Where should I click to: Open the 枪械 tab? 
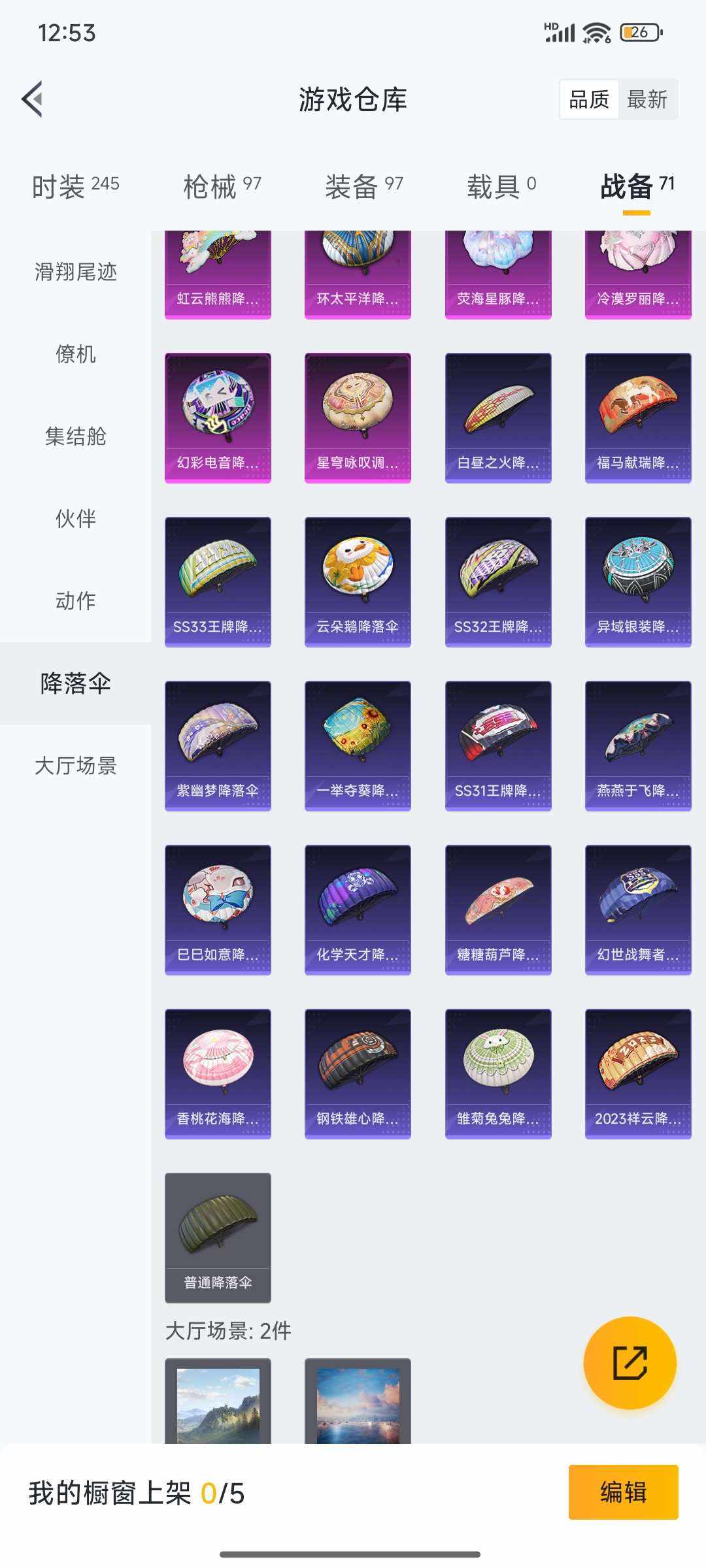click(x=222, y=186)
